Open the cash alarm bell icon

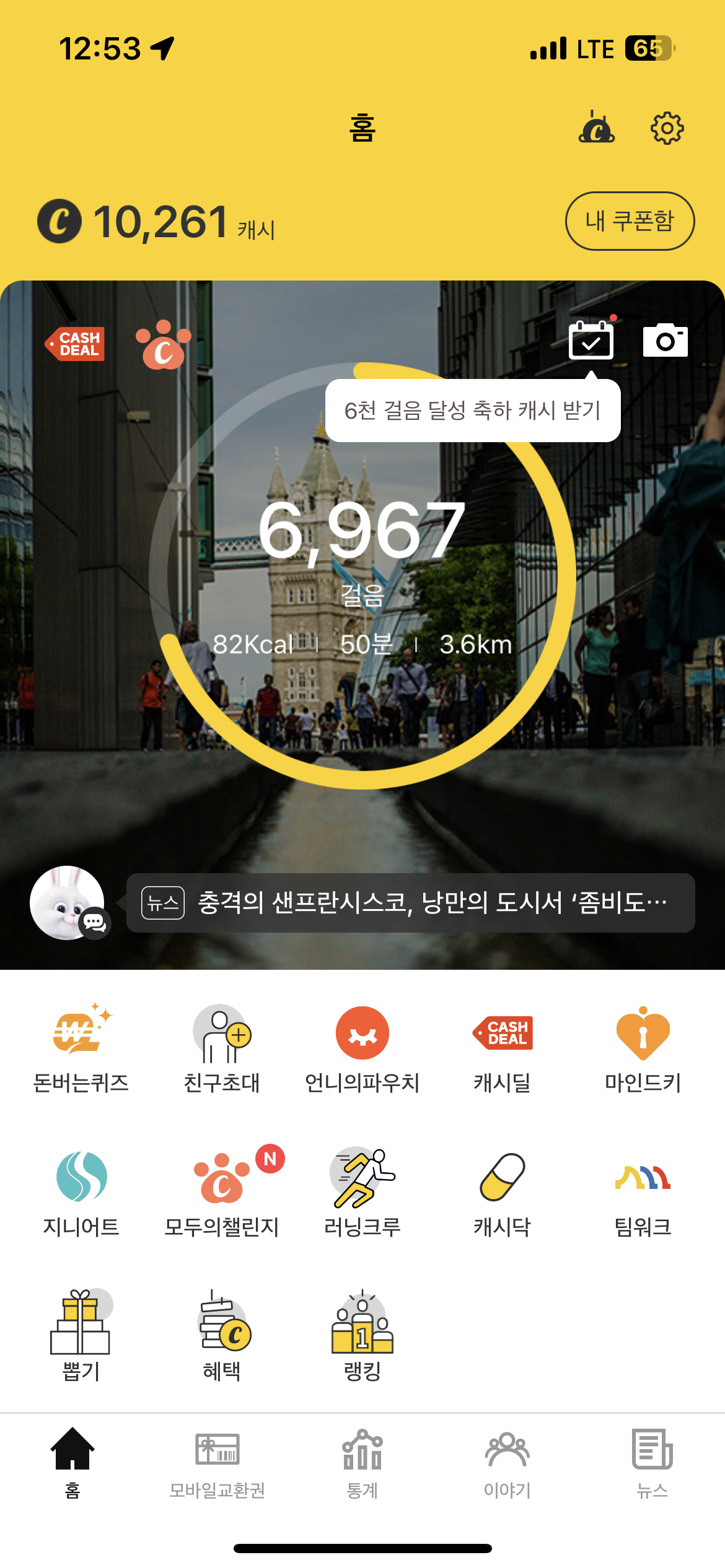[596, 128]
